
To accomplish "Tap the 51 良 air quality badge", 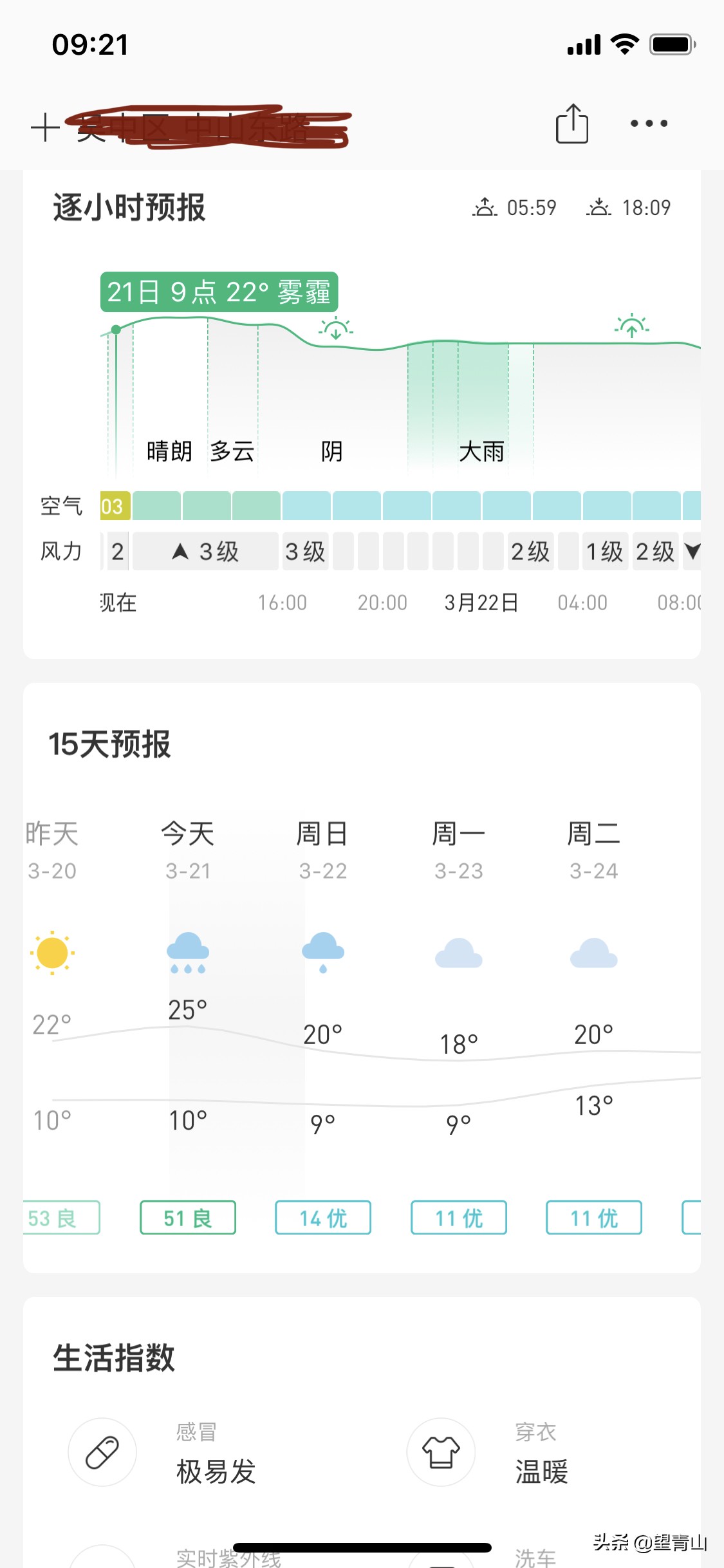I will click(x=187, y=1217).
